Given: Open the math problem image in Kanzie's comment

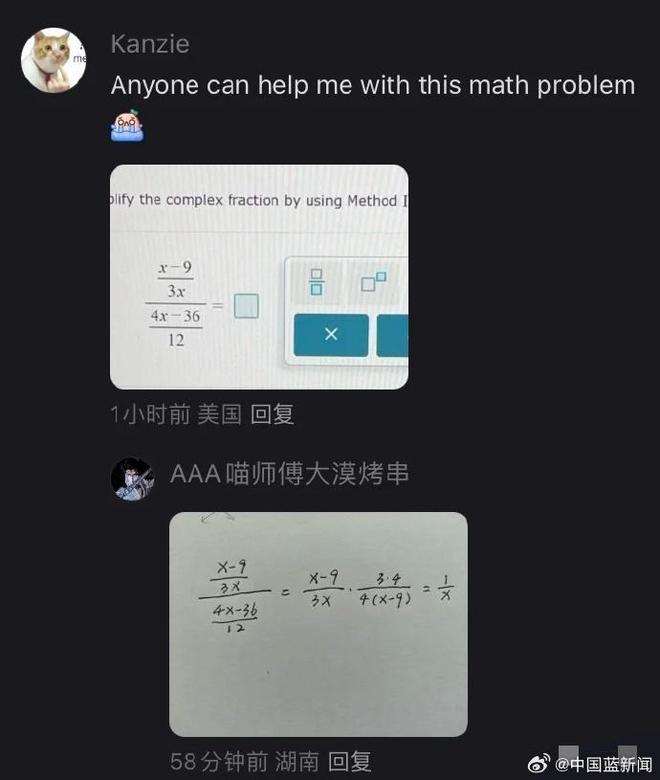Looking at the screenshot, I should [258, 277].
